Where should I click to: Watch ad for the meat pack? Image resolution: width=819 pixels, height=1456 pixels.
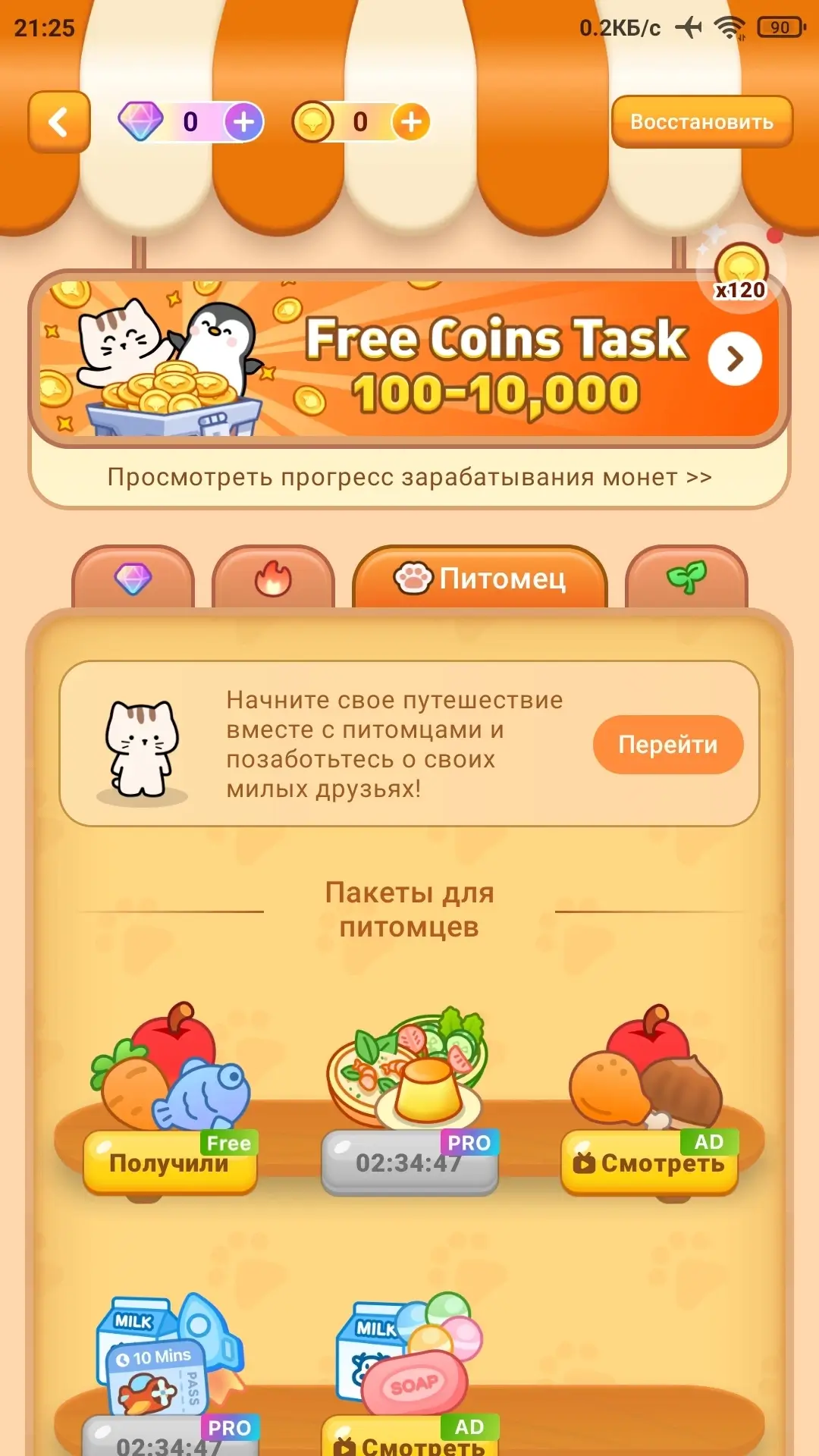click(649, 1163)
